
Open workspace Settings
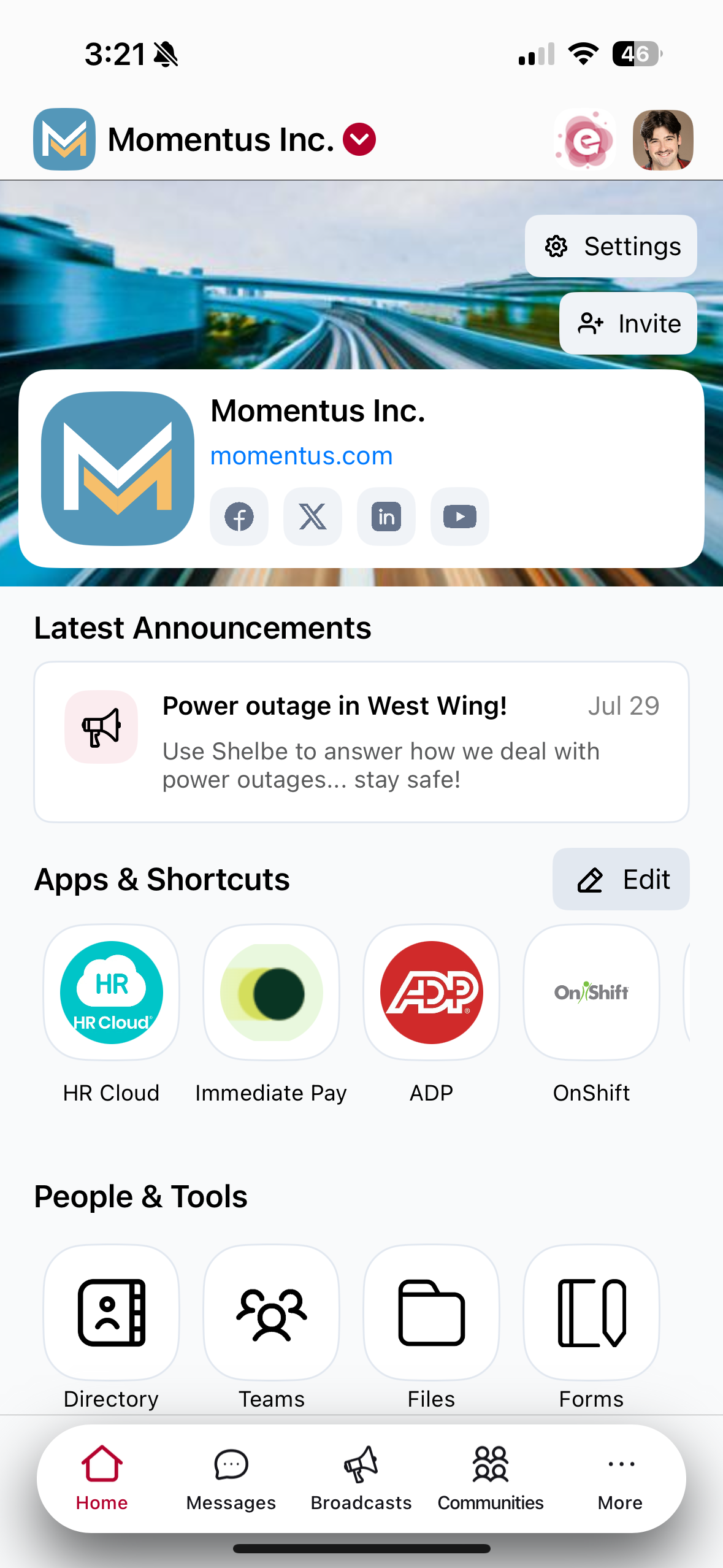click(611, 246)
